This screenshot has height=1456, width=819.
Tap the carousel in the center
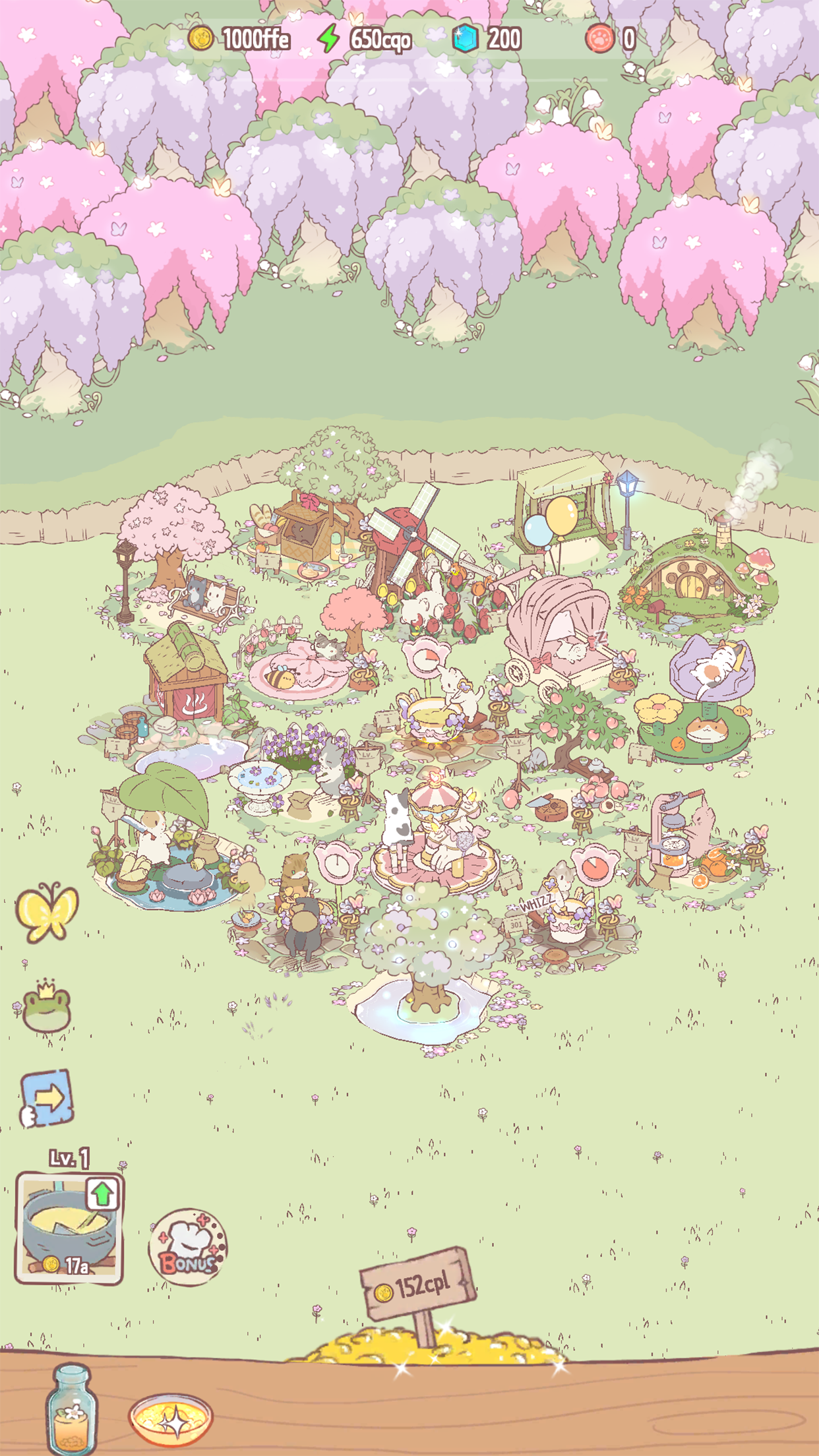[x=434, y=831]
